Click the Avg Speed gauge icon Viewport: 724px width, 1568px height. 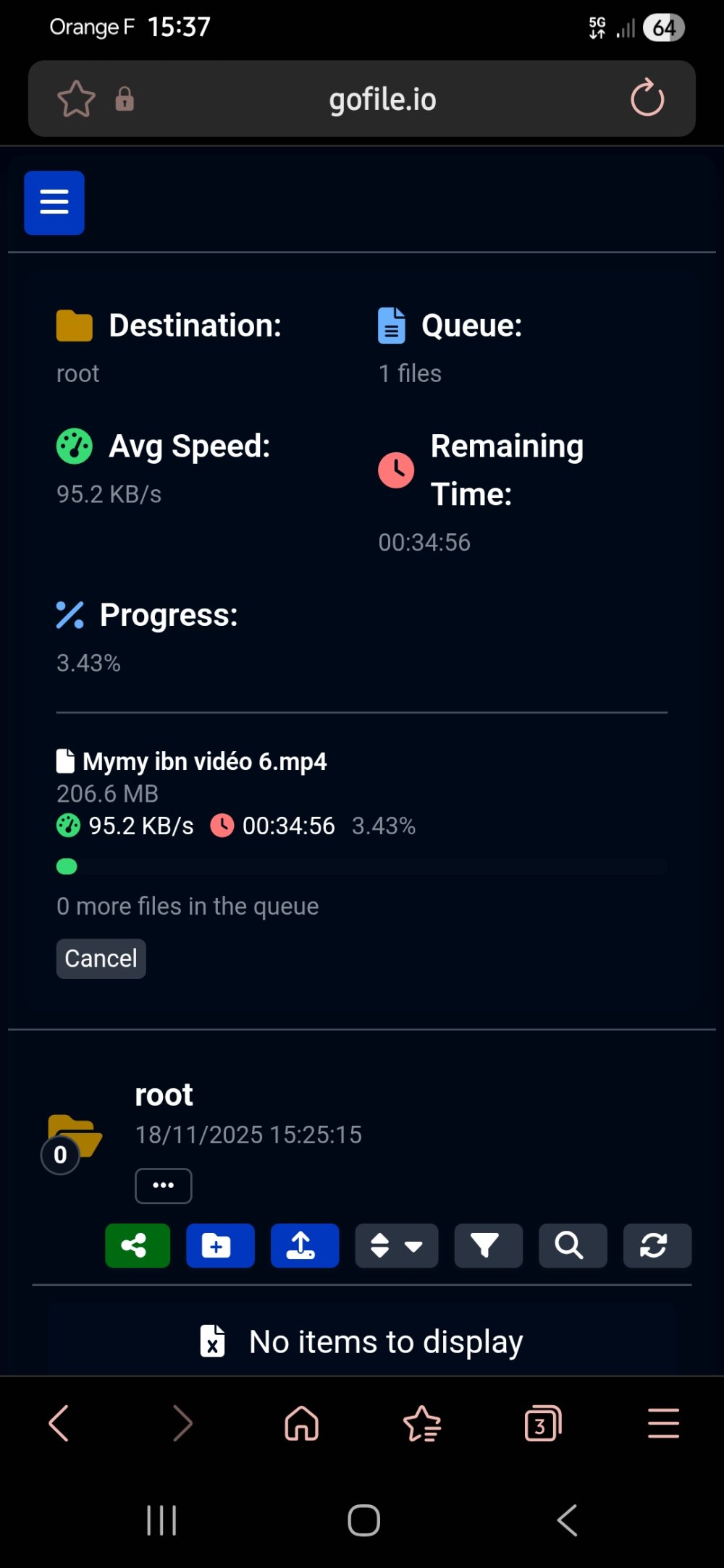72,446
